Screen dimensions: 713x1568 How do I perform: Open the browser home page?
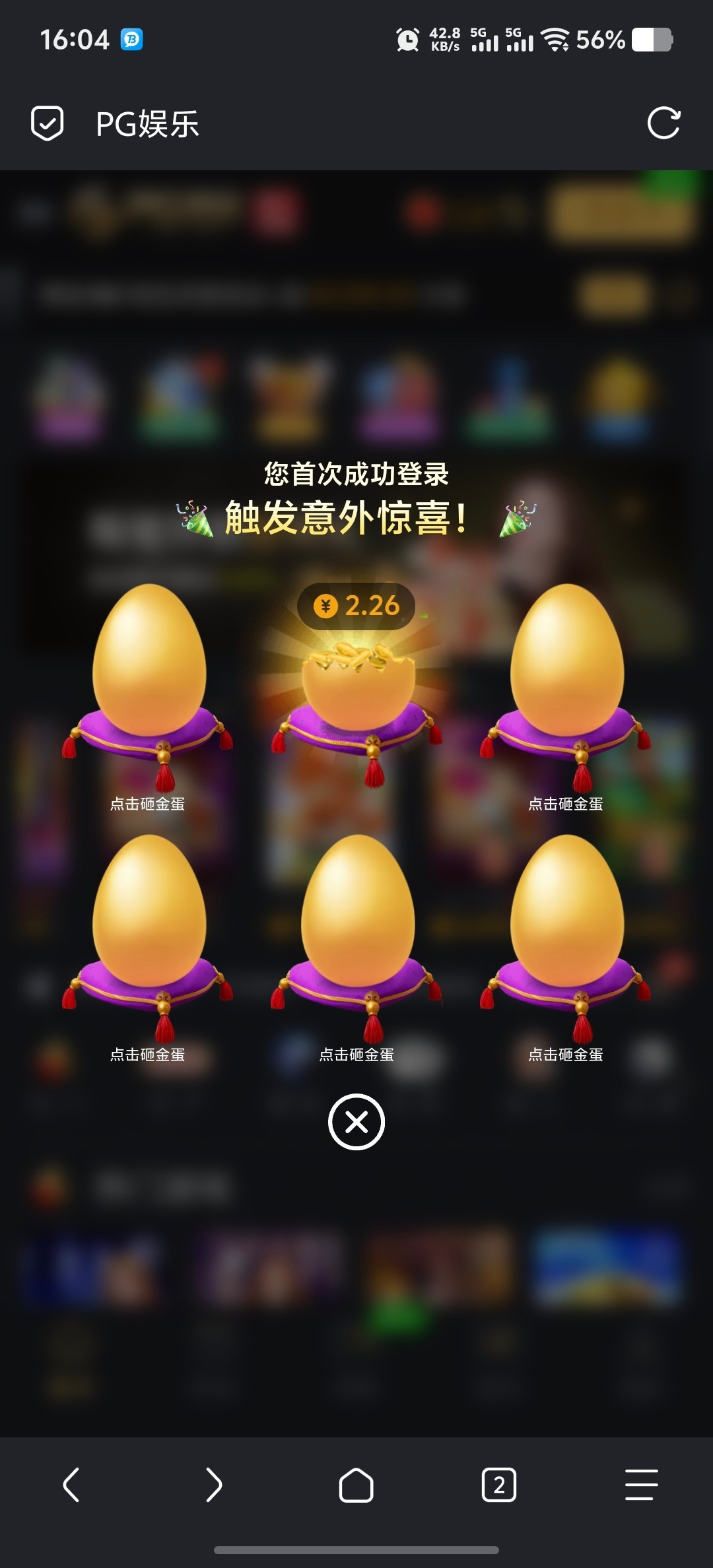pyautogui.click(x=356, y=1485)
